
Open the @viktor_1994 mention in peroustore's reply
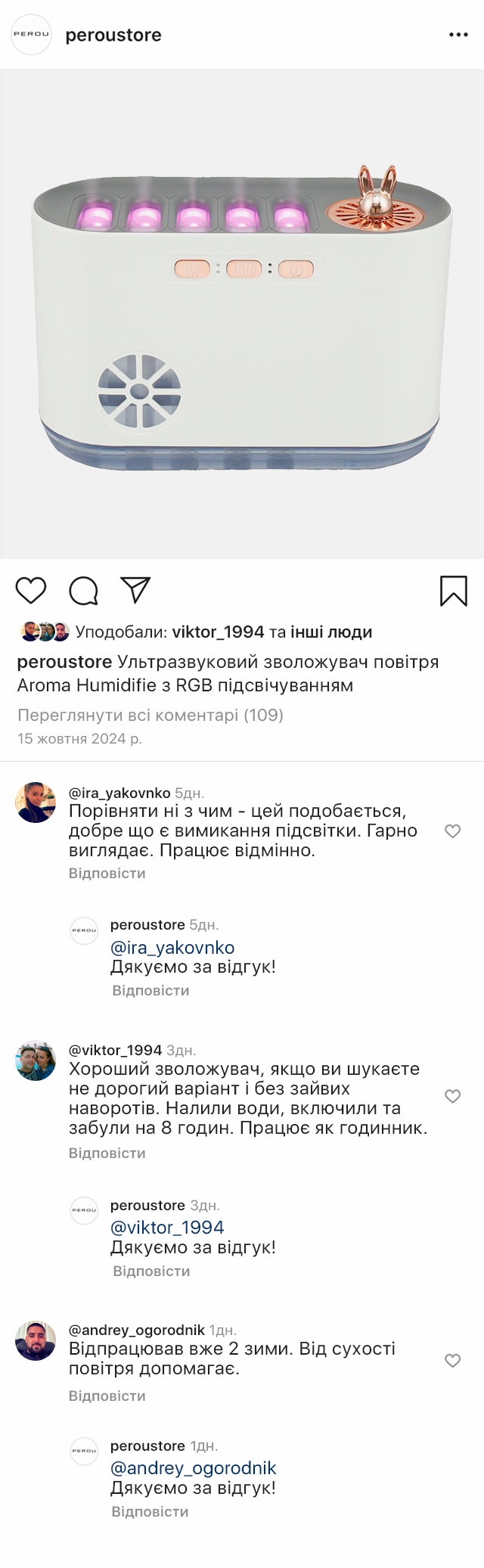(167, 1227)
